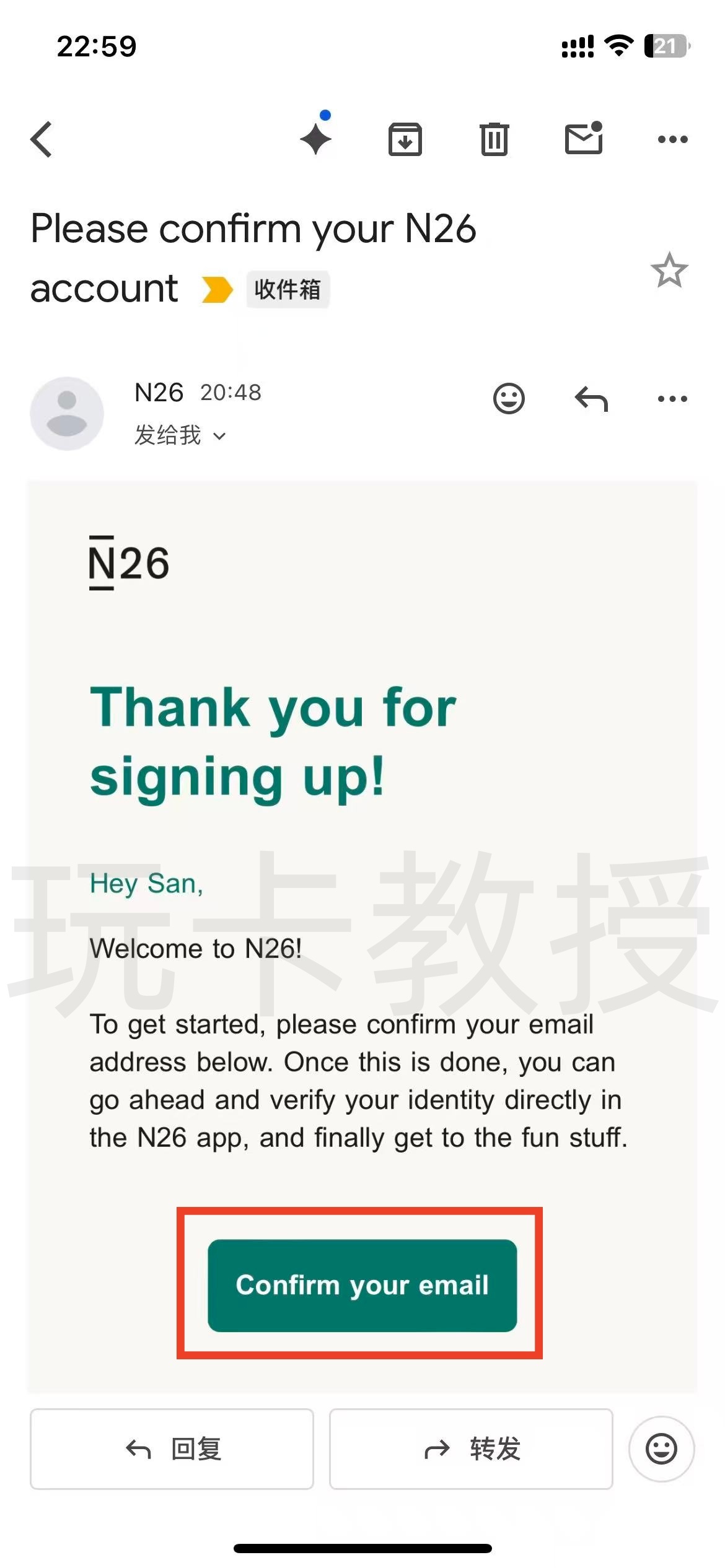725x1568 pixels.
Task: Tap the 收件箱 inbox label chip
Action: pyautogui.click(x=288, y=289)
